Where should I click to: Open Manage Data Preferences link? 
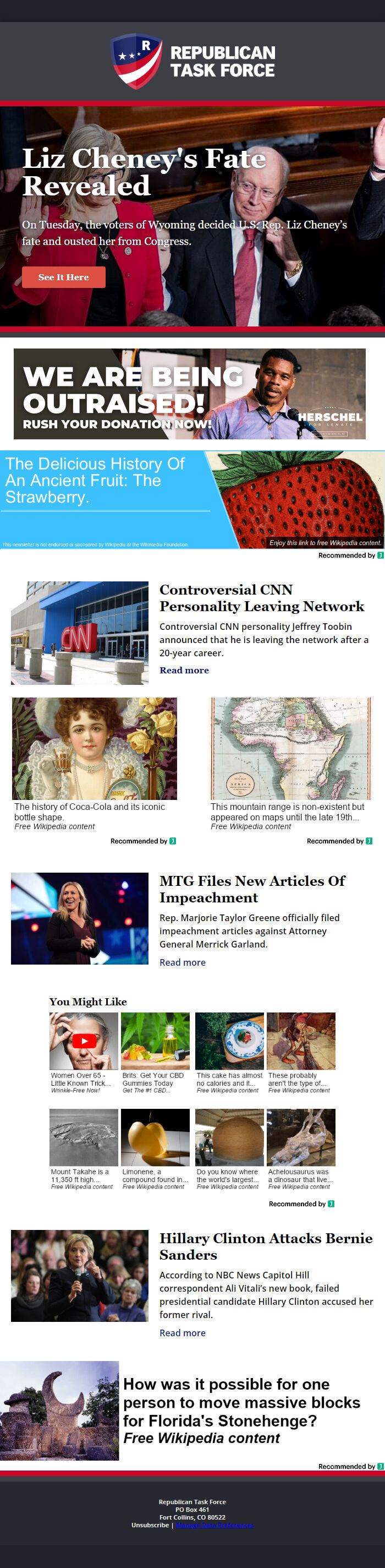(x=214, y=1525)
